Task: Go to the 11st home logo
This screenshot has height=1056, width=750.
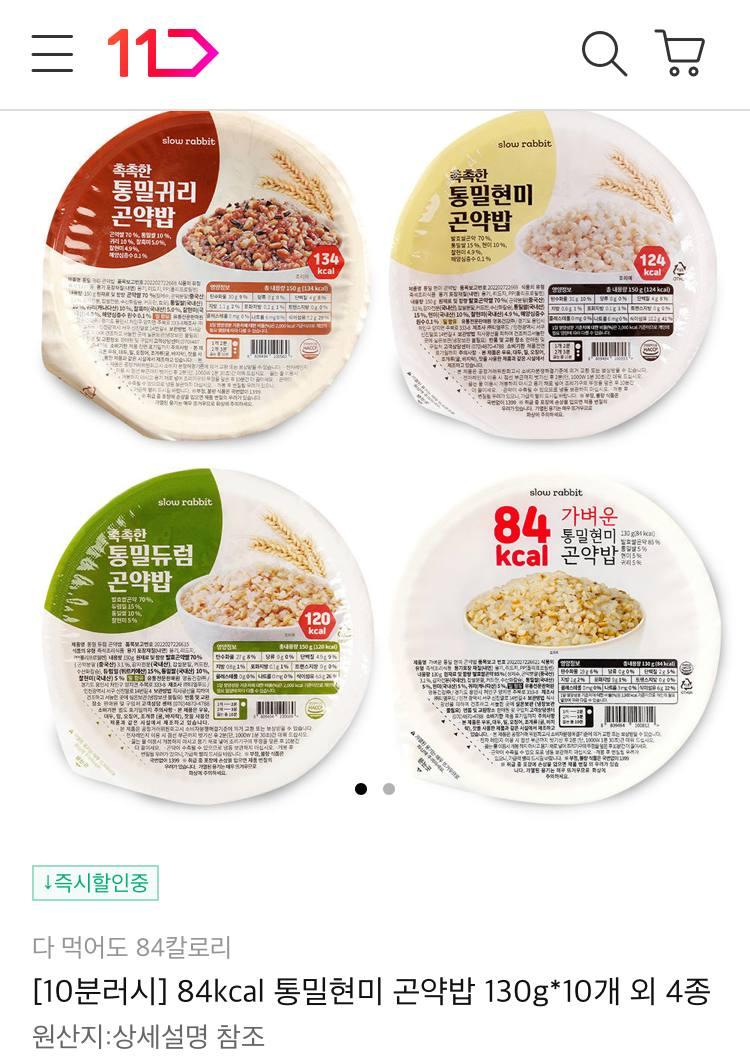Action: pyautogui.click(x=162, y=53)
